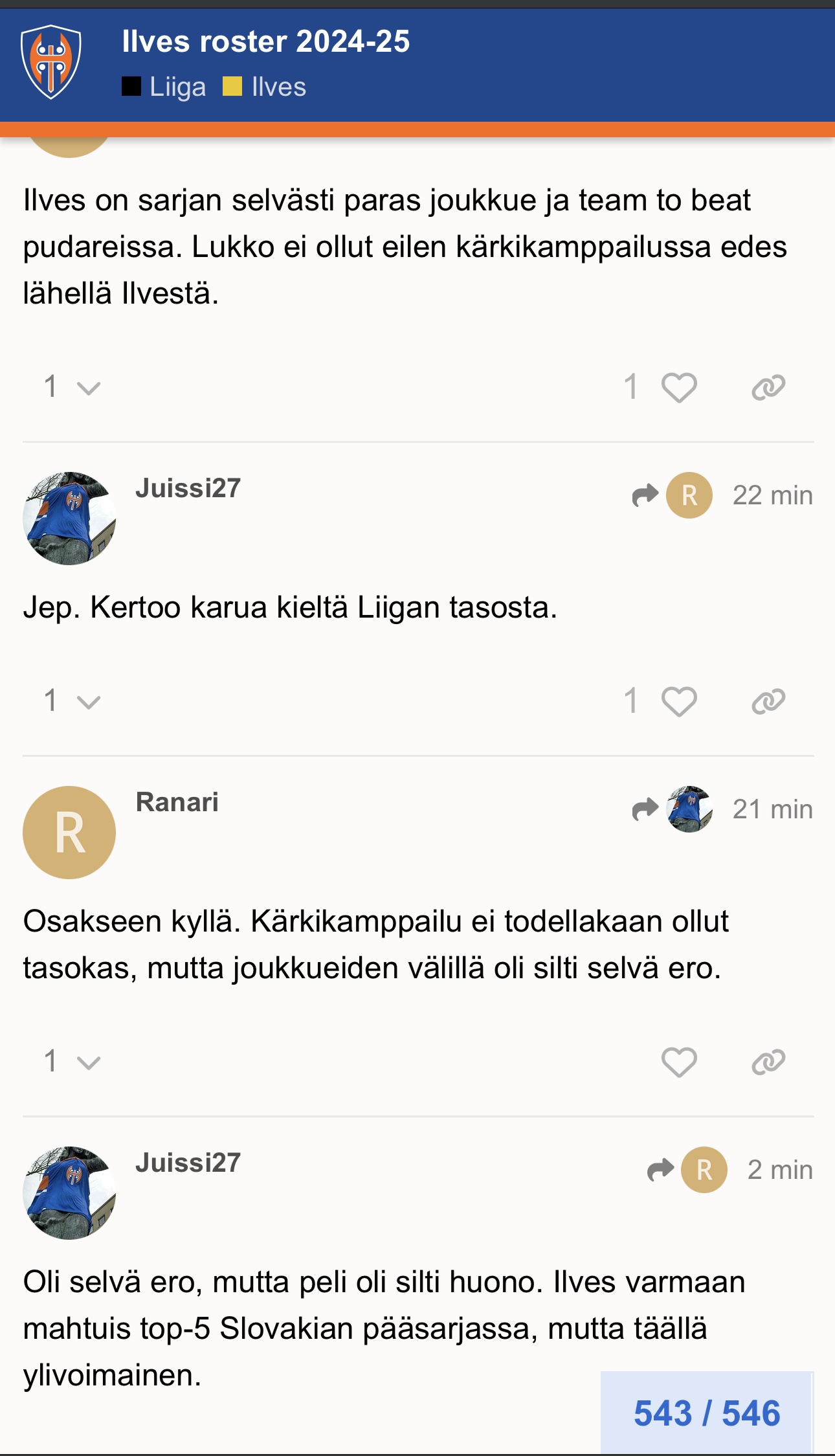Expand replies under the Lukko kärkikamppailu post
835x1456 pixels.
coord(72,388)
